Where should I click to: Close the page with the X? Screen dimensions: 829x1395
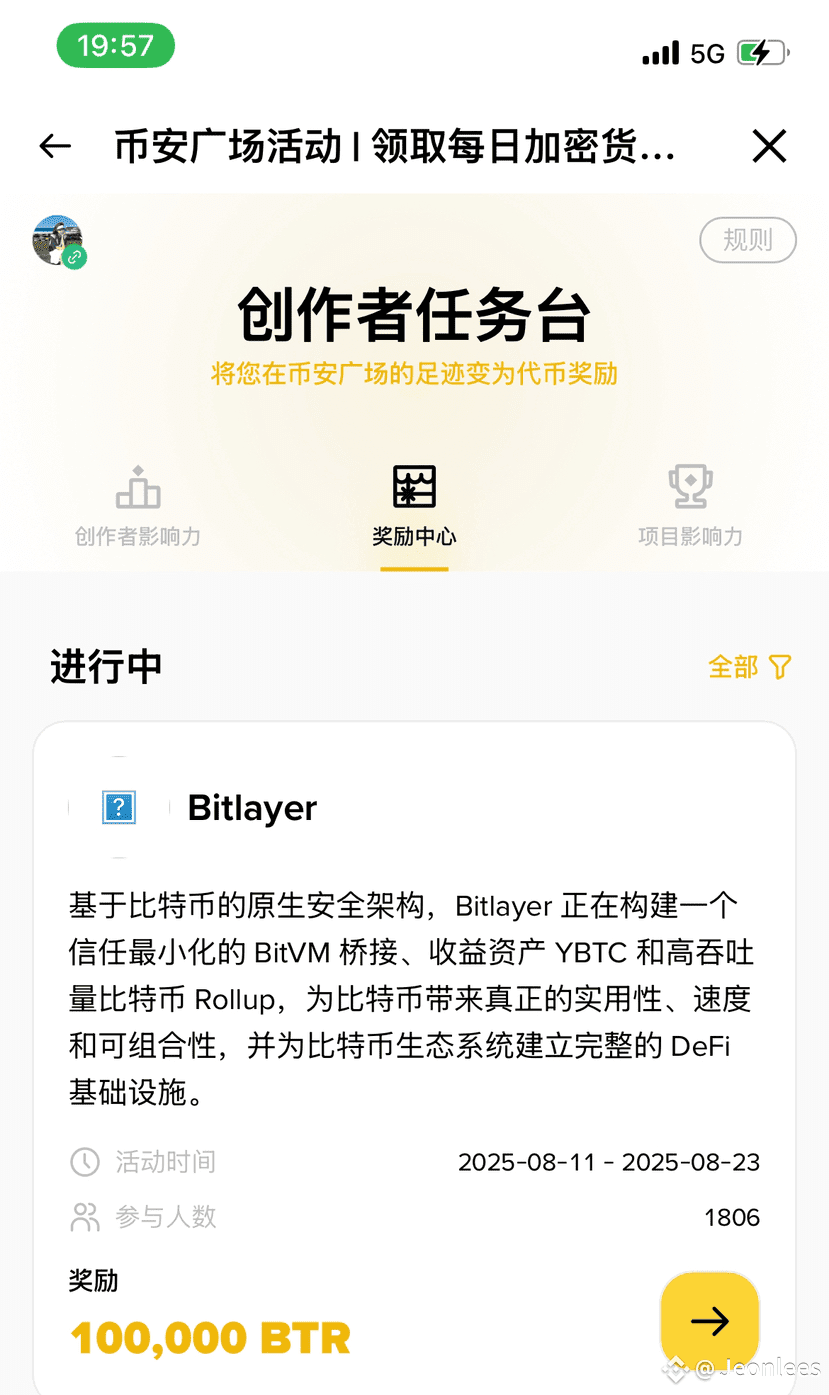pyautogui.click(x=769, y=147)
